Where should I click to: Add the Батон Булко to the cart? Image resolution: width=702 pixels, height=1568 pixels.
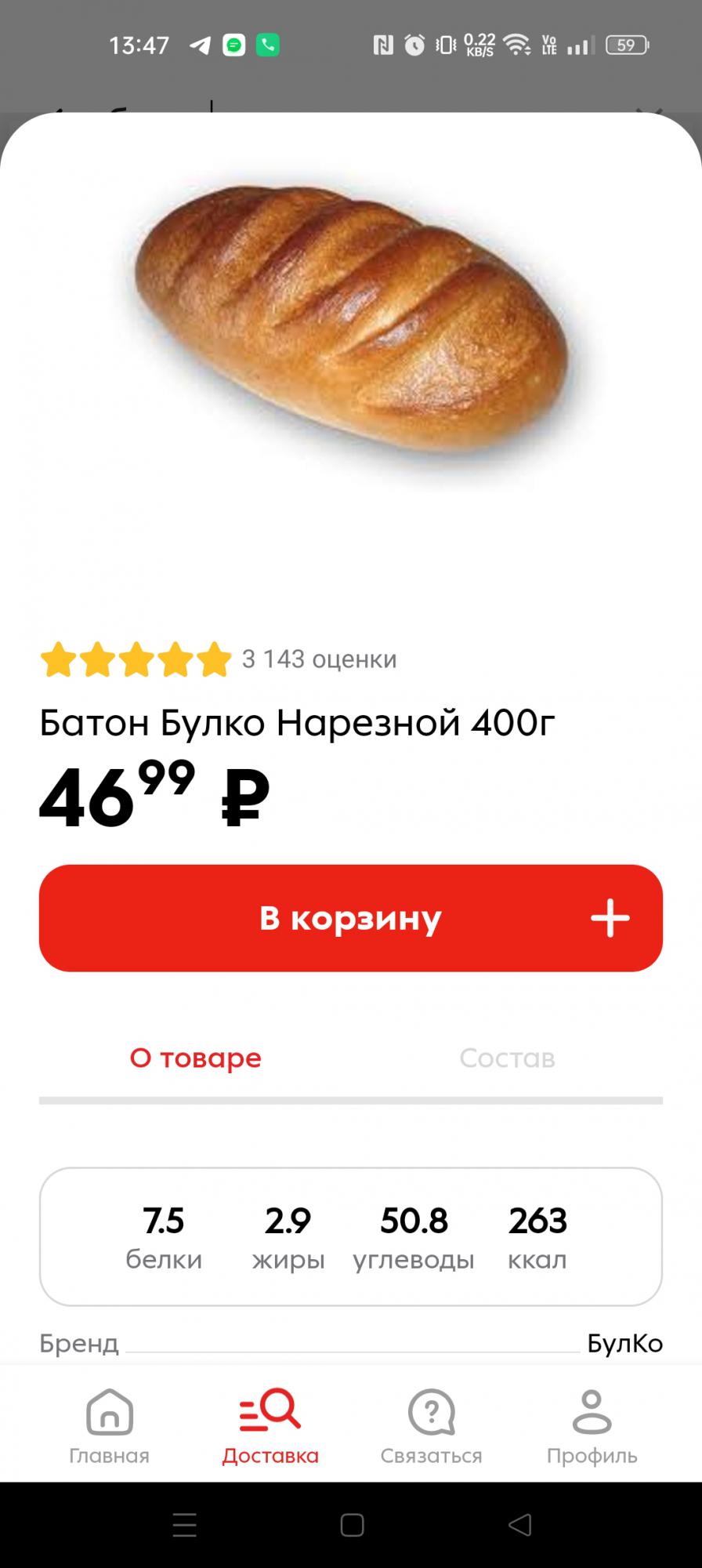[x=350, y=918]
